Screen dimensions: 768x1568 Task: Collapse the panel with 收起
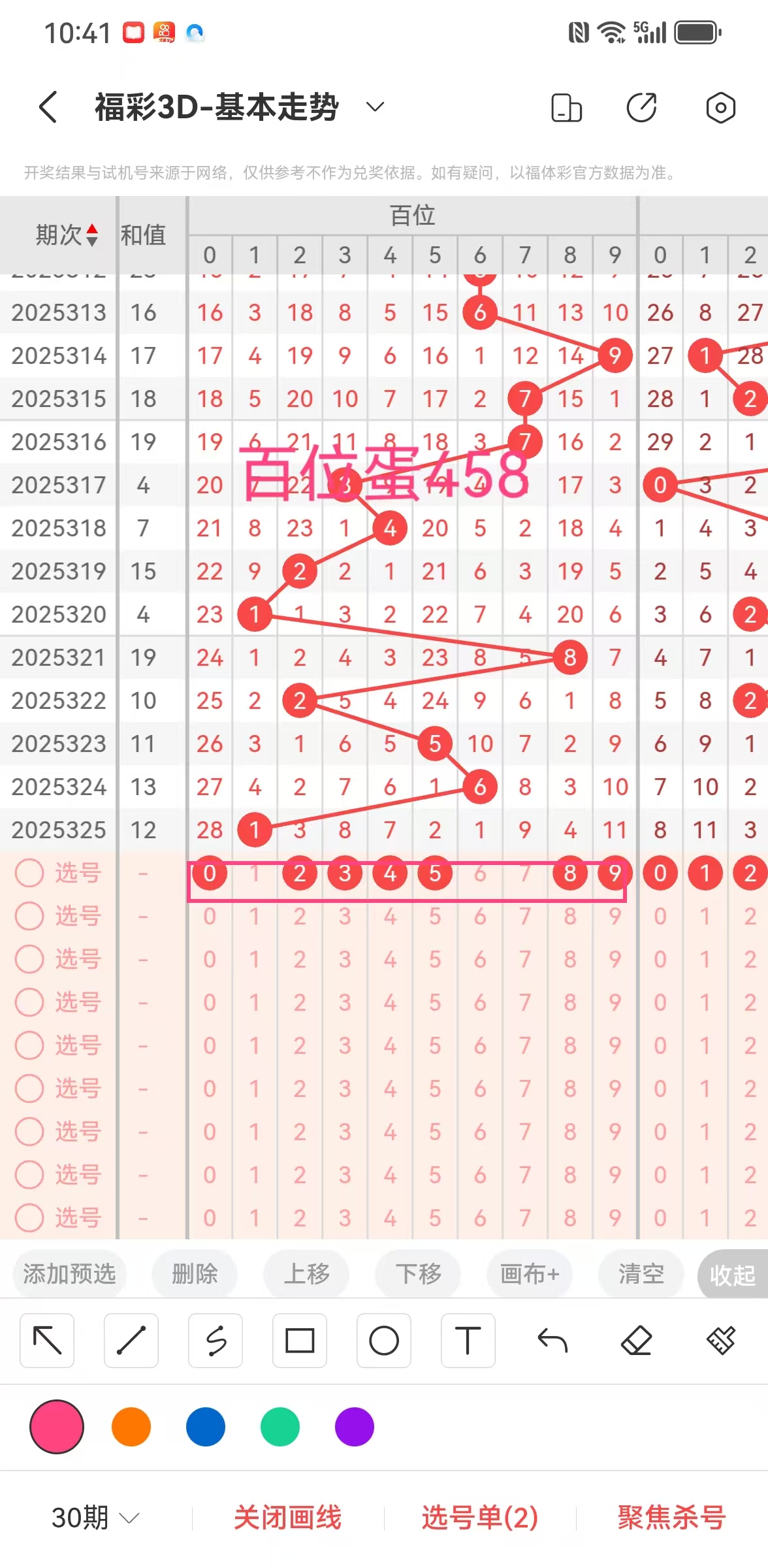(732, 1275)
